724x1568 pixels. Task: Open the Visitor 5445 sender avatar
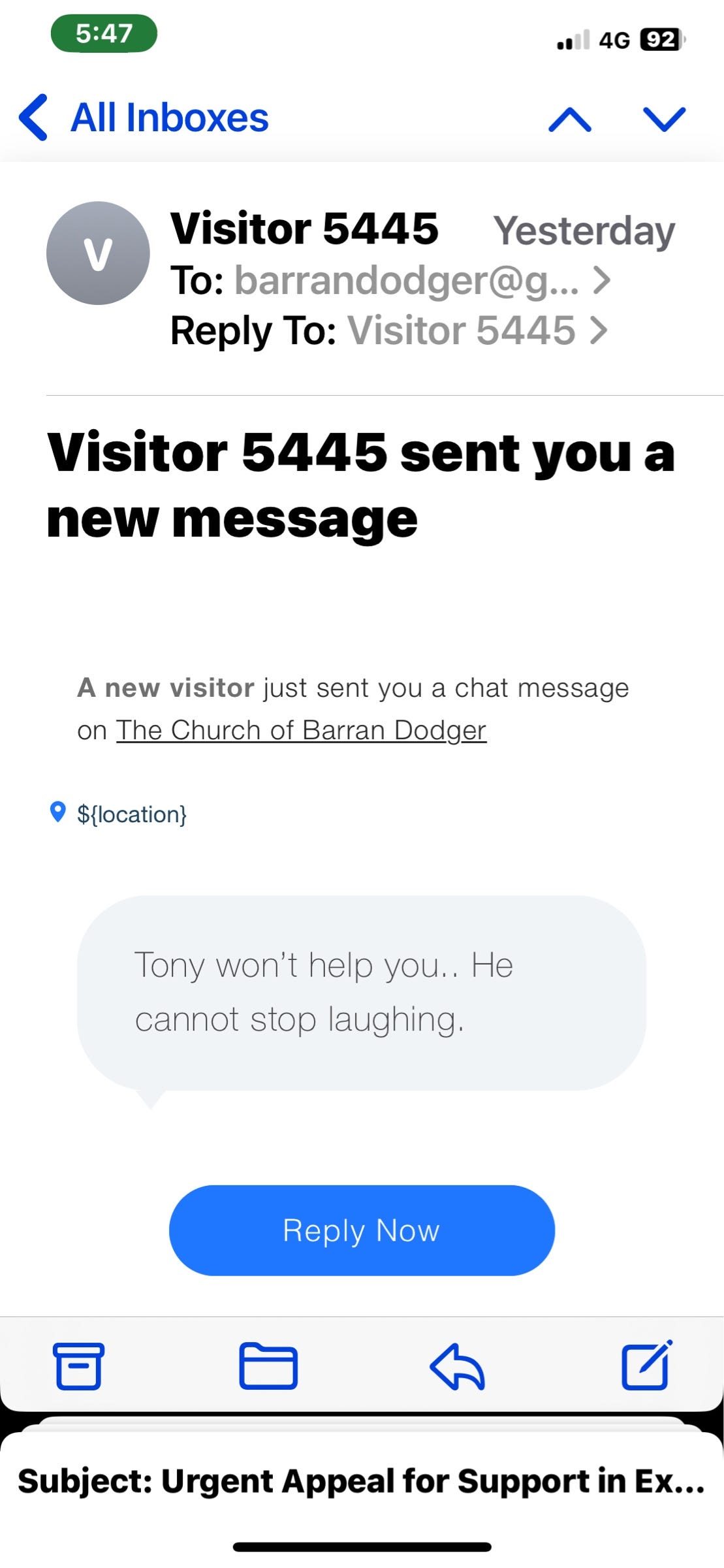click(98, 253)
